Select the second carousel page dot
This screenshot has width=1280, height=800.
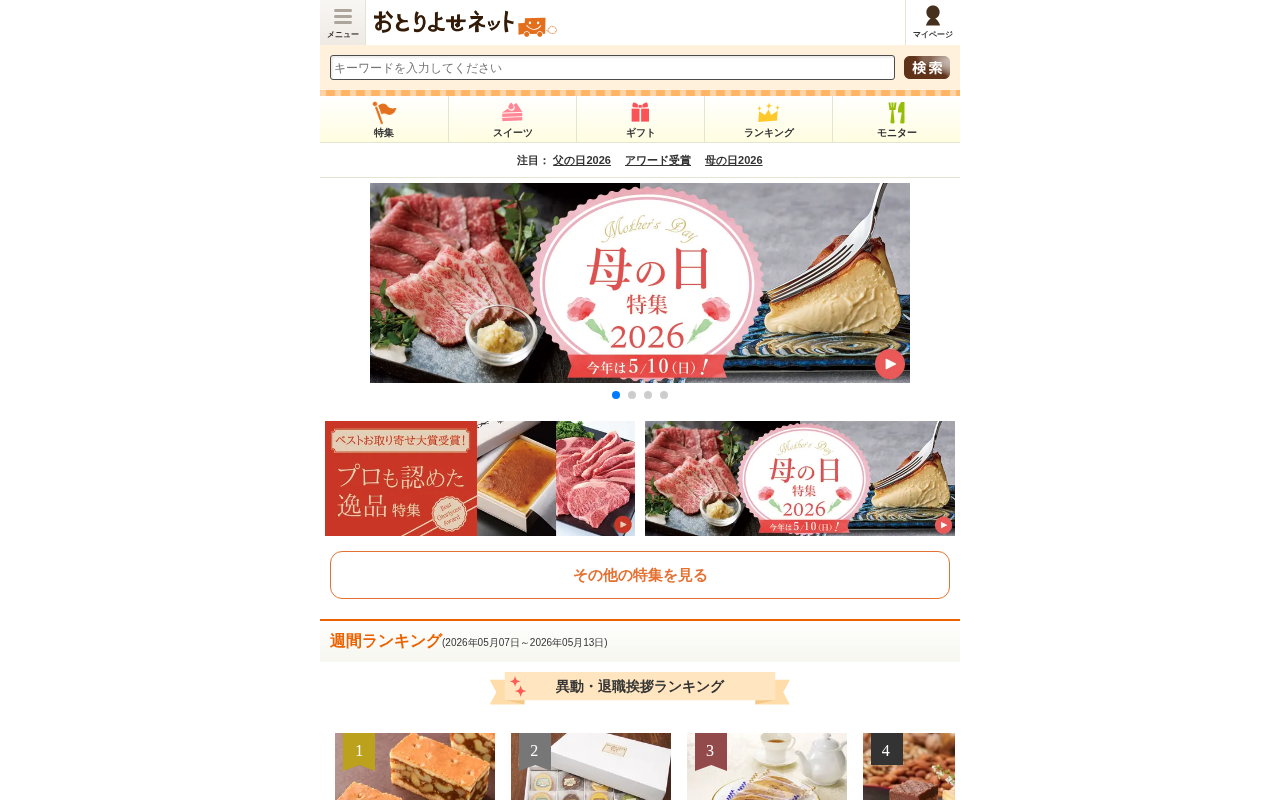coord(632,395)
